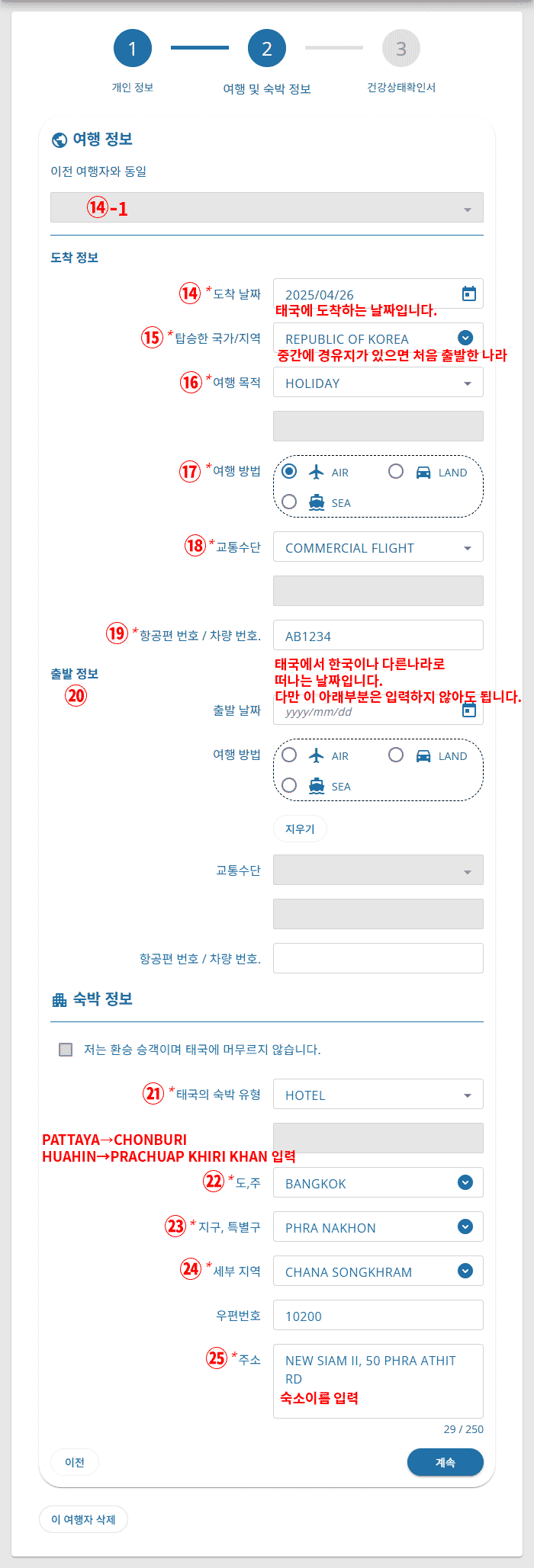Open the arrival date calendar picker
The width and height of the screenshot is (534, 1568).
point(468,293)
